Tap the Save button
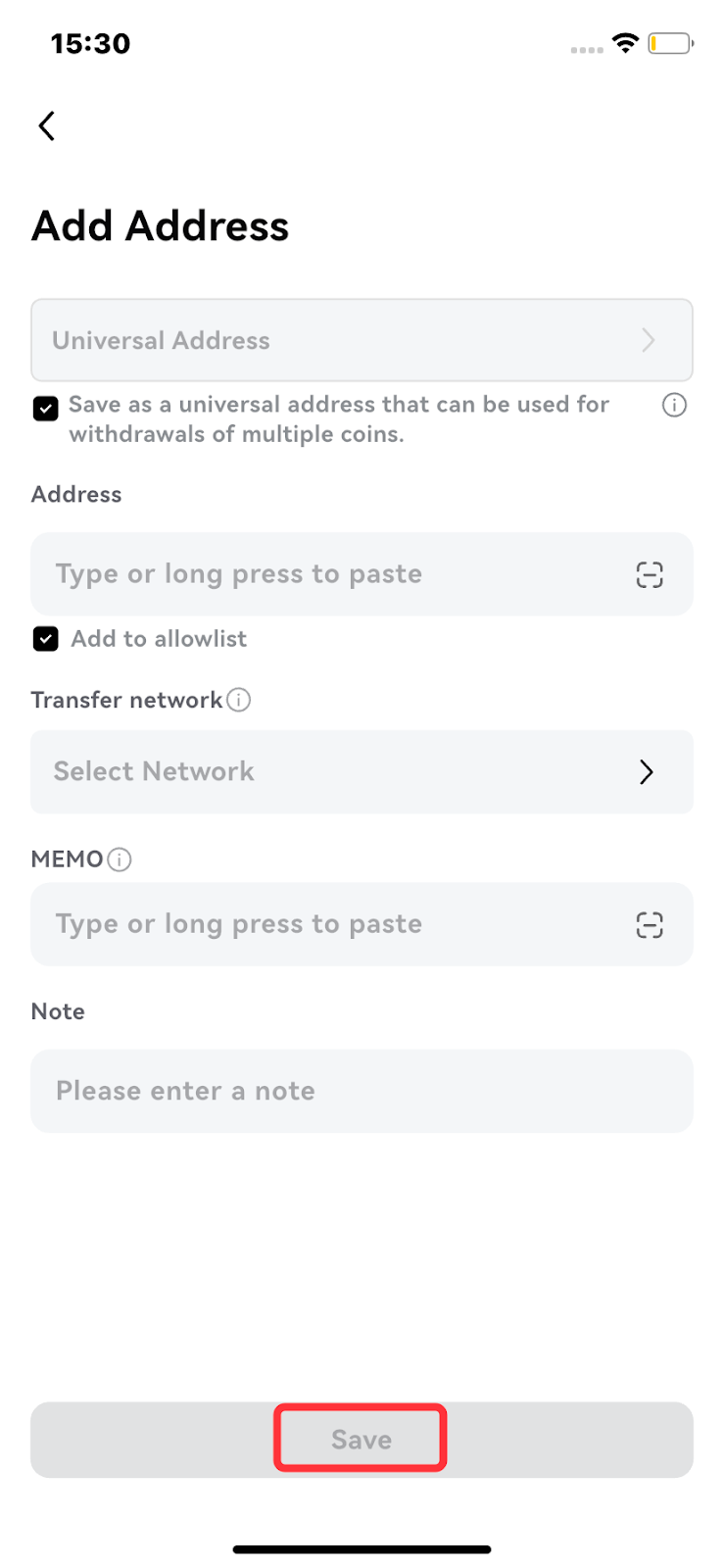Screen dimensions: 724x1568 [x=362, y=1440]
